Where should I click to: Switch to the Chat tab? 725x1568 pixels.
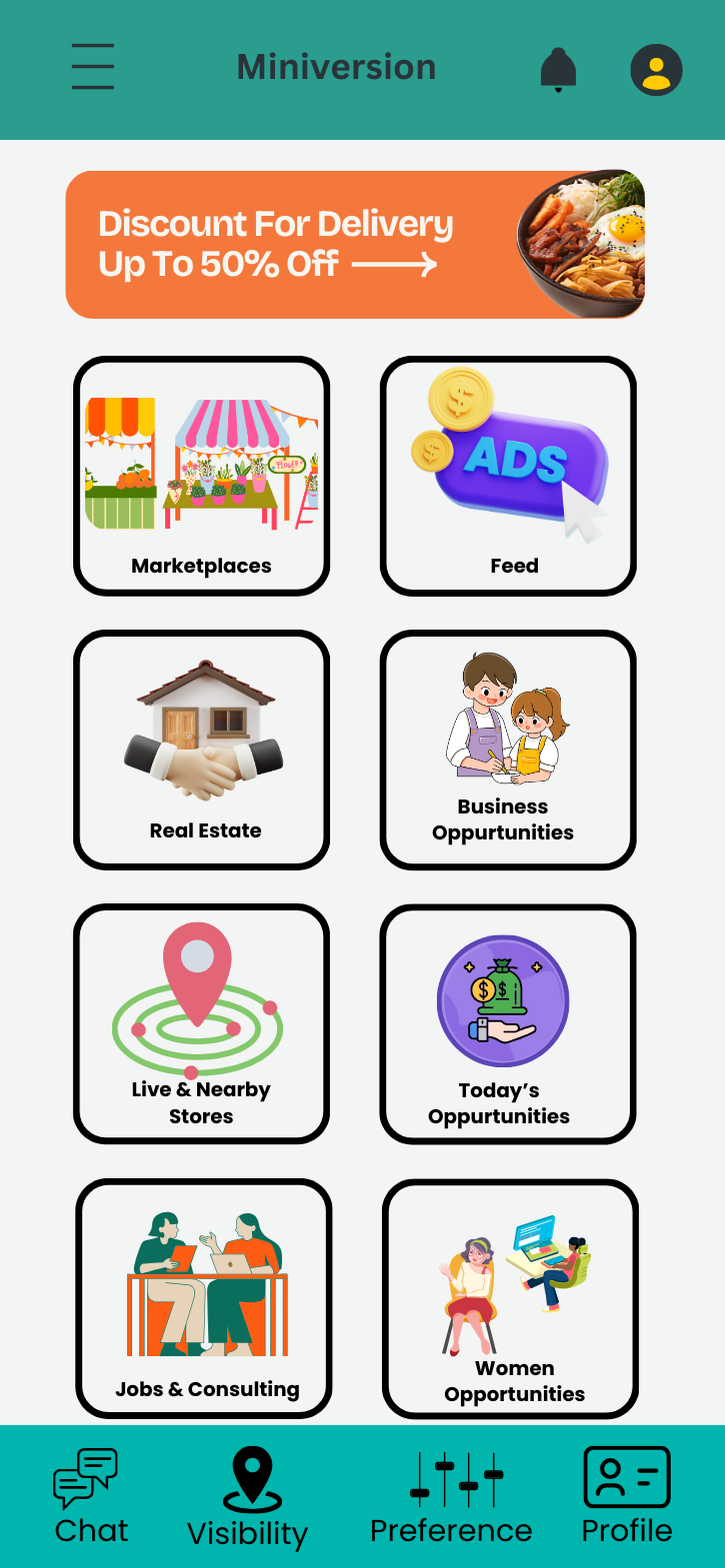coord(90,1497)
